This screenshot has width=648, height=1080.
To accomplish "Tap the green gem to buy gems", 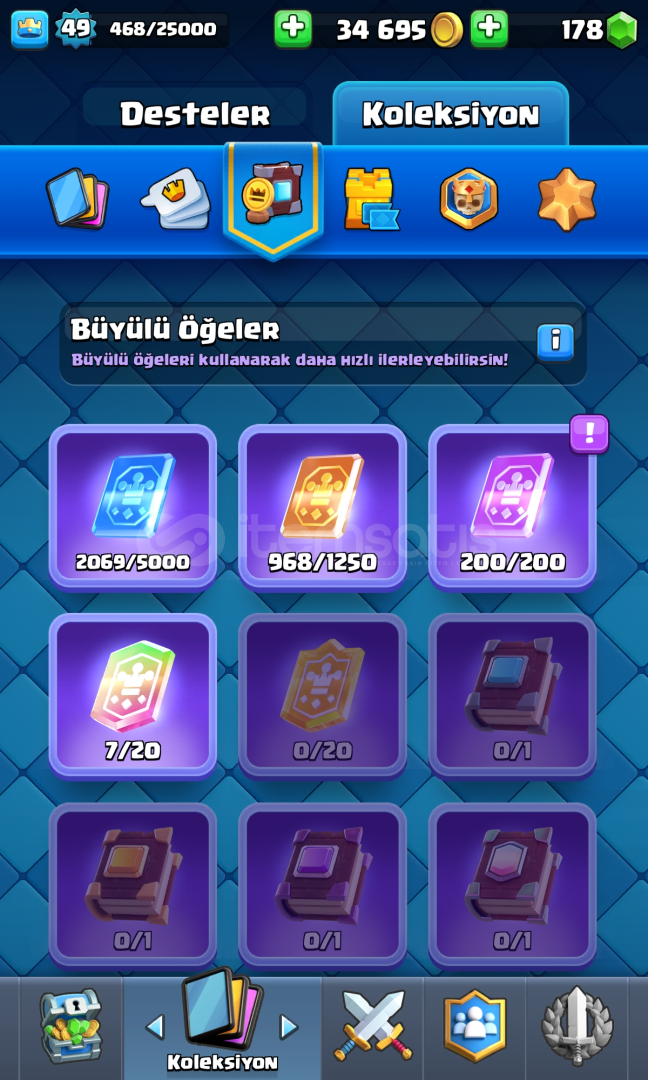I will click(x=622, y=30).
